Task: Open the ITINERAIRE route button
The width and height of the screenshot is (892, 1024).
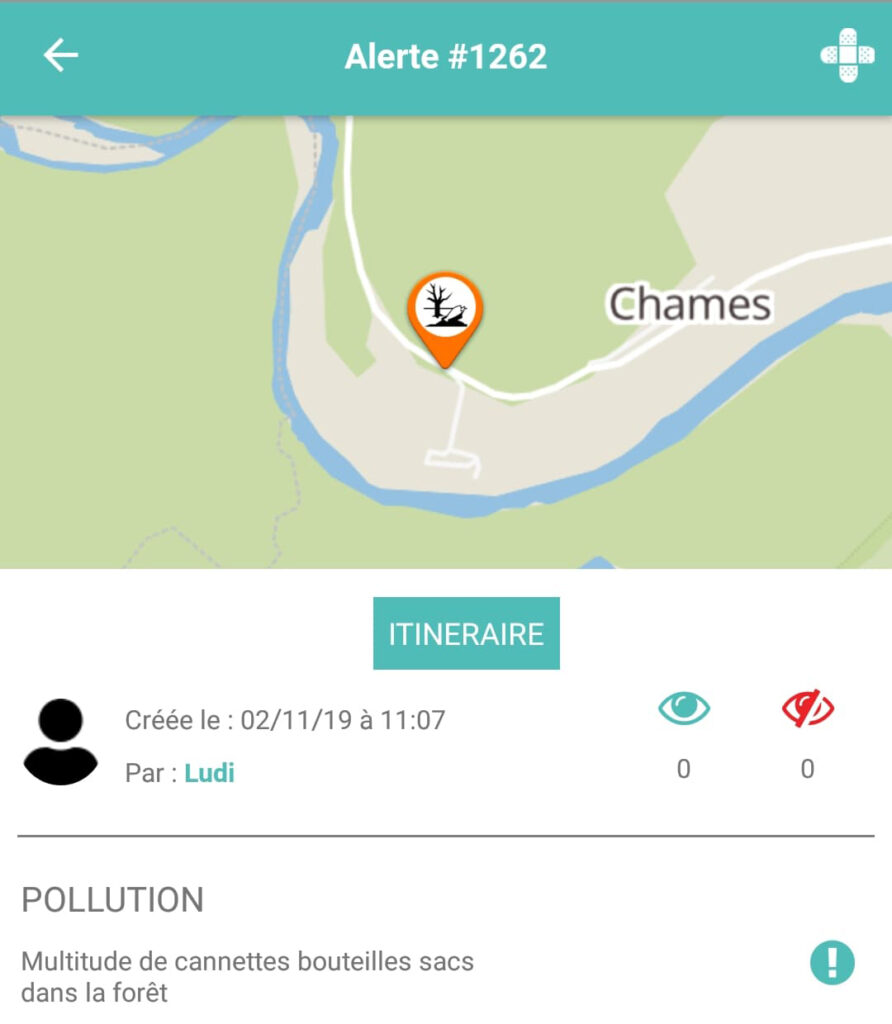Action: 466,633
